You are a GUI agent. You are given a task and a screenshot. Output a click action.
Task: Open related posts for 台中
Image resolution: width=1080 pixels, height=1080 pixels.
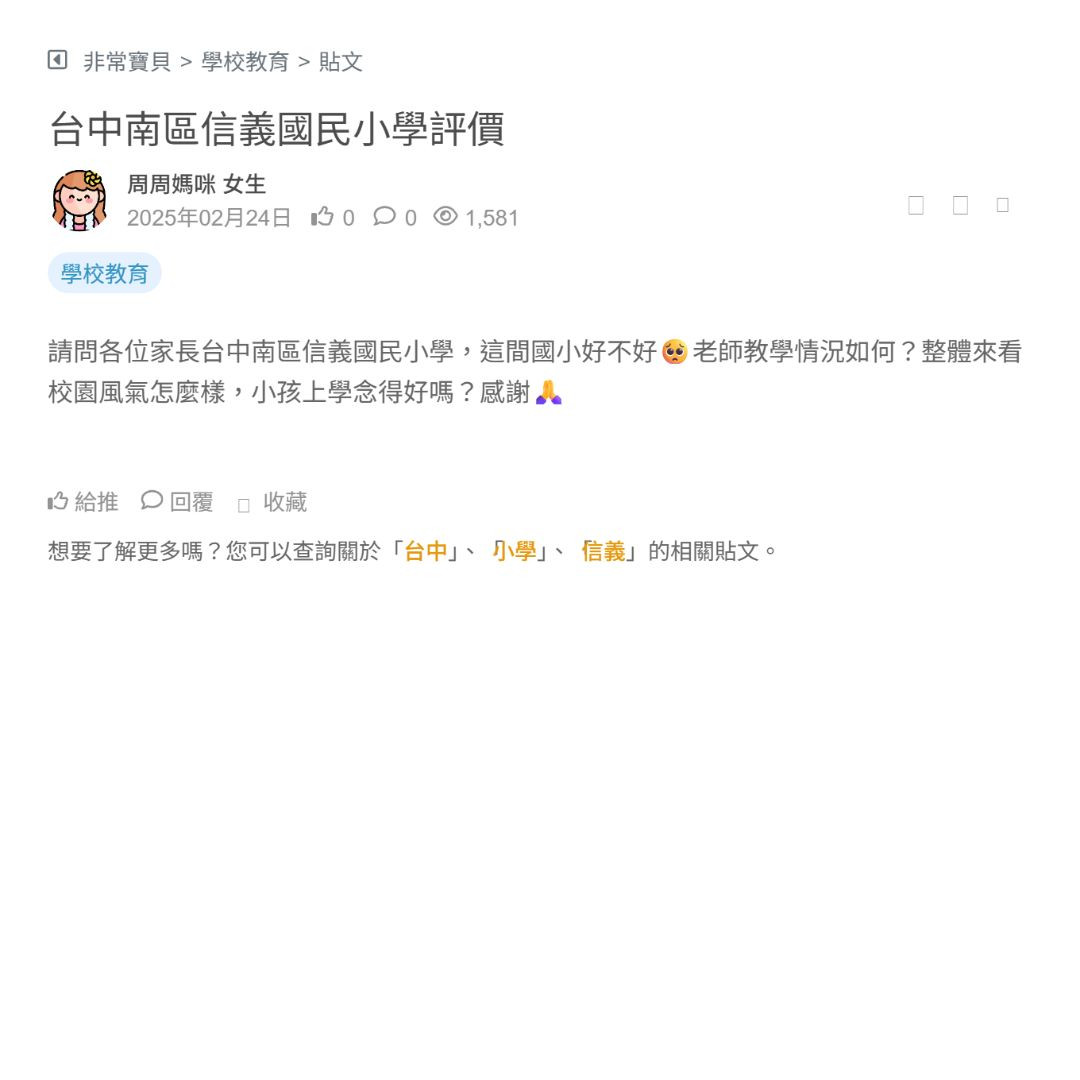426,551
